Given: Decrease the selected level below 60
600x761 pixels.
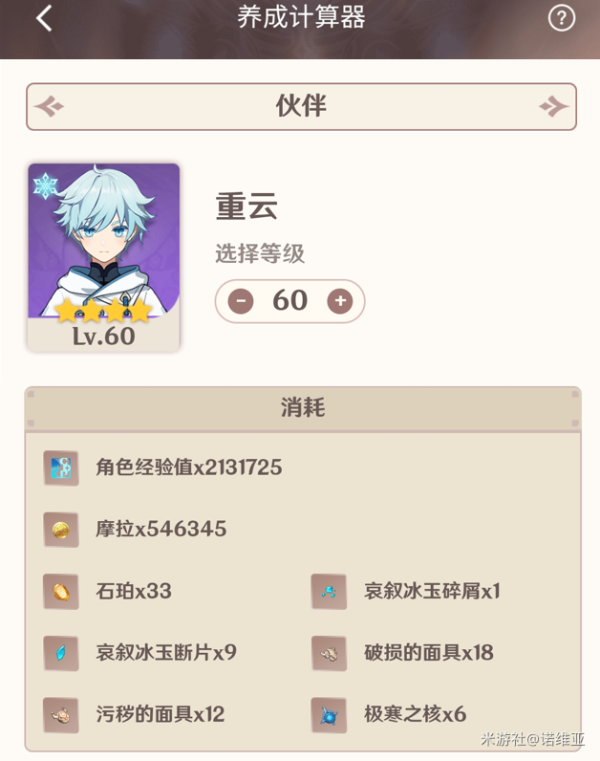Looking at the screenshot, I should pyautogui.click(x=240, y=301).
